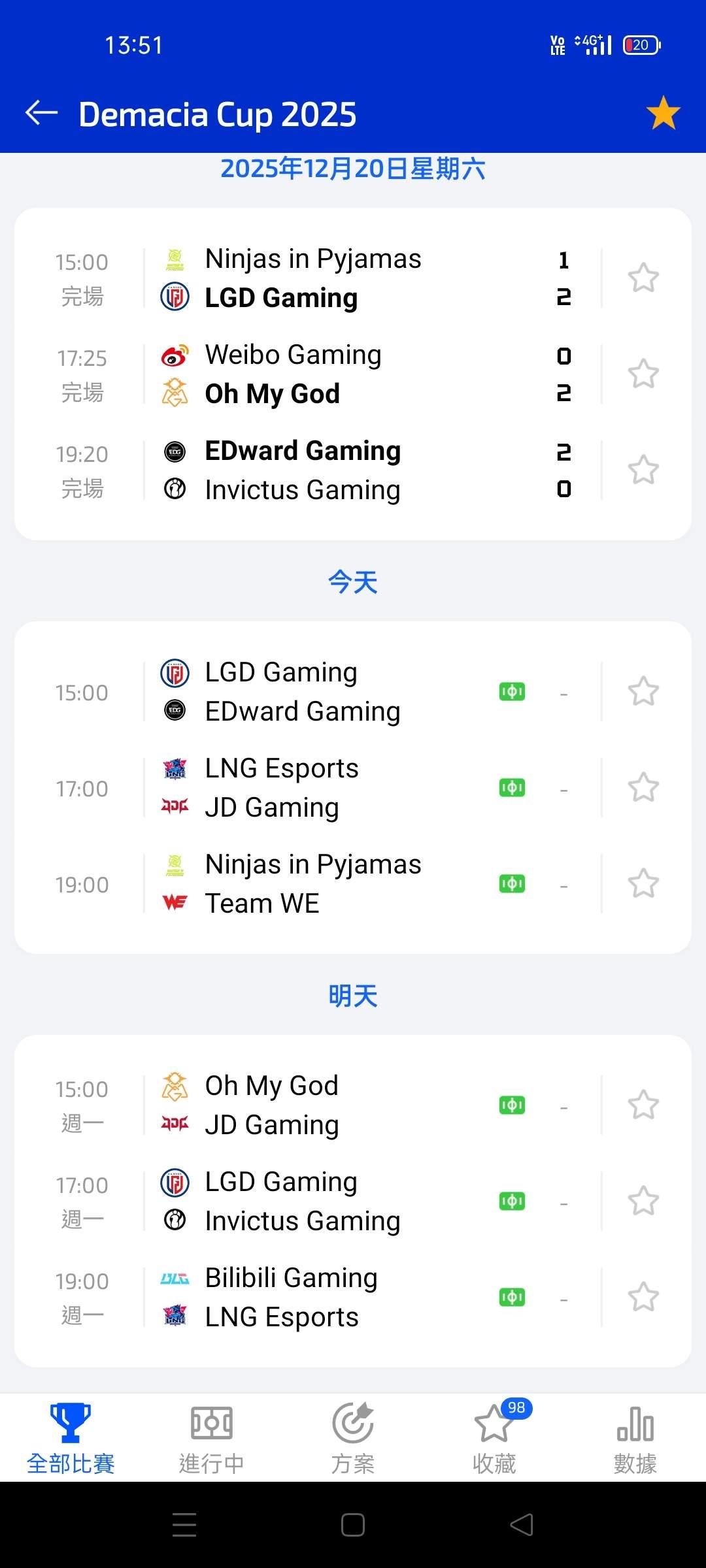This screenshot has height=1568, width=706.
Task: Open the 收藏 favorites tab
Action: click(x=494, y=1439)
